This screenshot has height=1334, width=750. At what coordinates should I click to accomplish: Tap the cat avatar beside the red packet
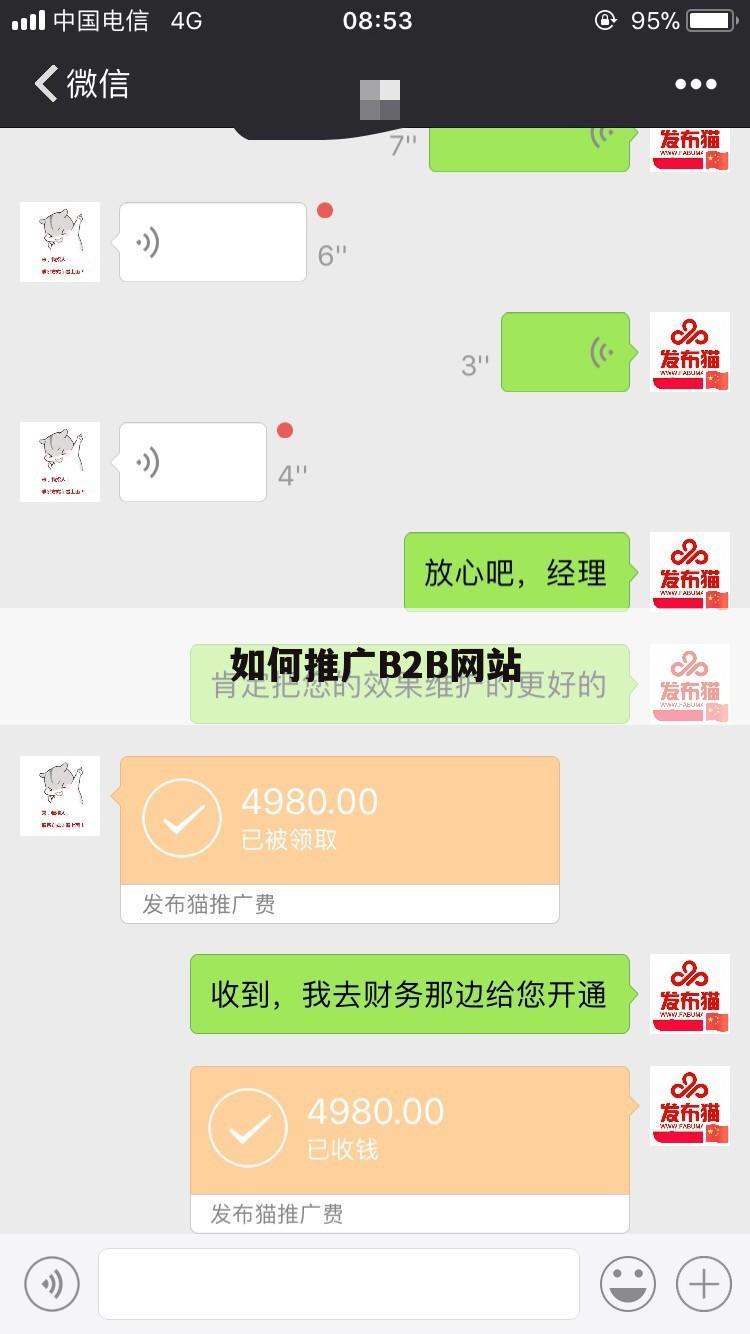[59, 795]
